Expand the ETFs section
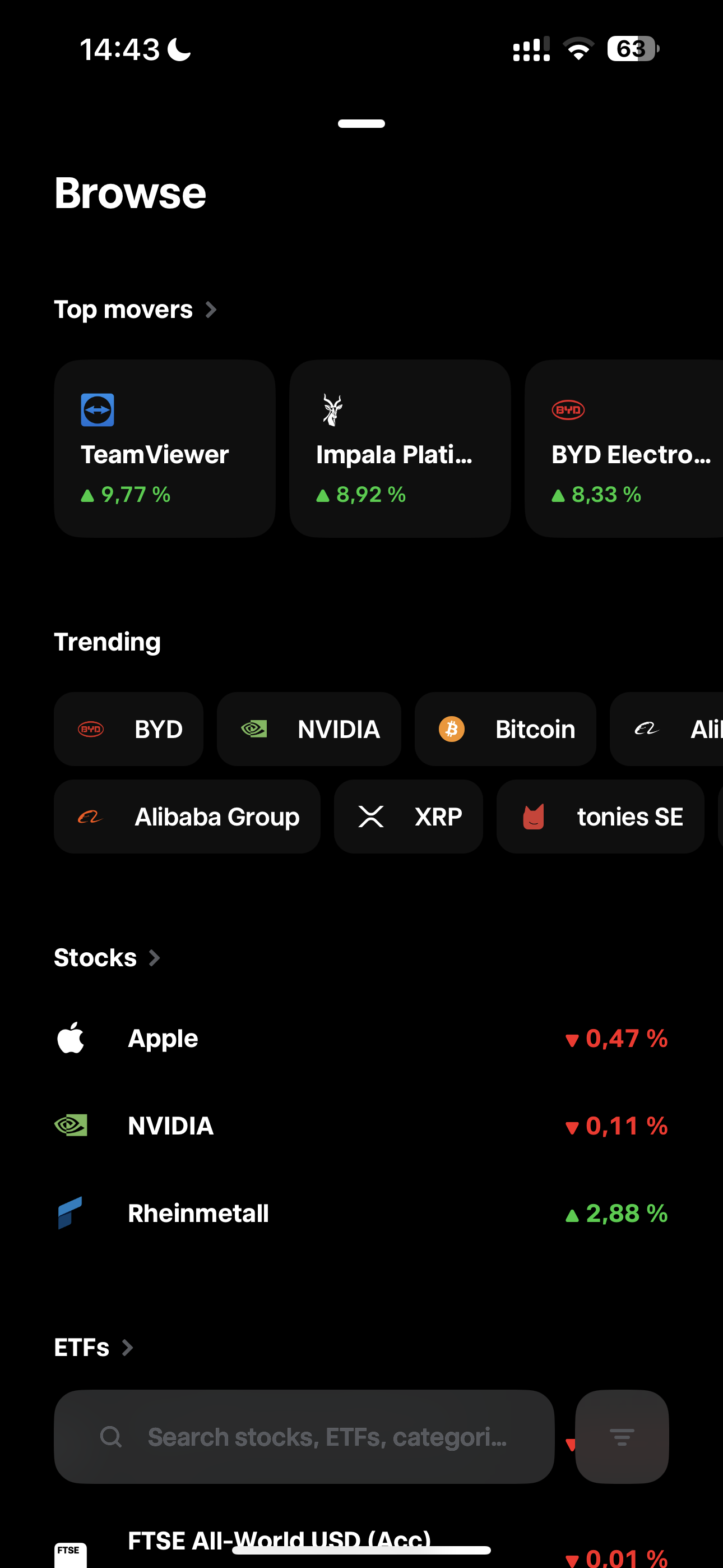The image size is (723, 1568). tap(94, 1347)
